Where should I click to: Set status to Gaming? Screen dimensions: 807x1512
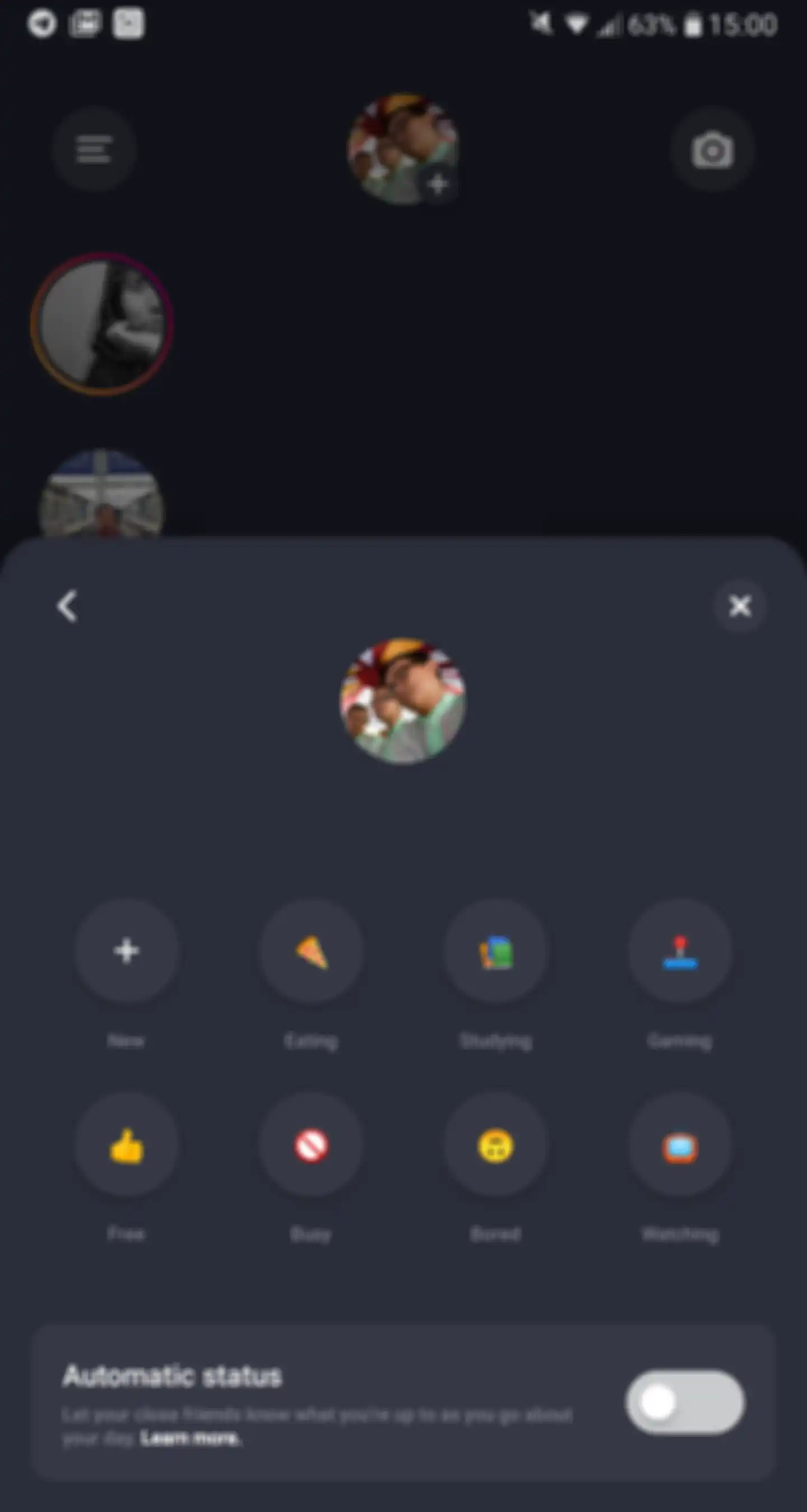680,951
